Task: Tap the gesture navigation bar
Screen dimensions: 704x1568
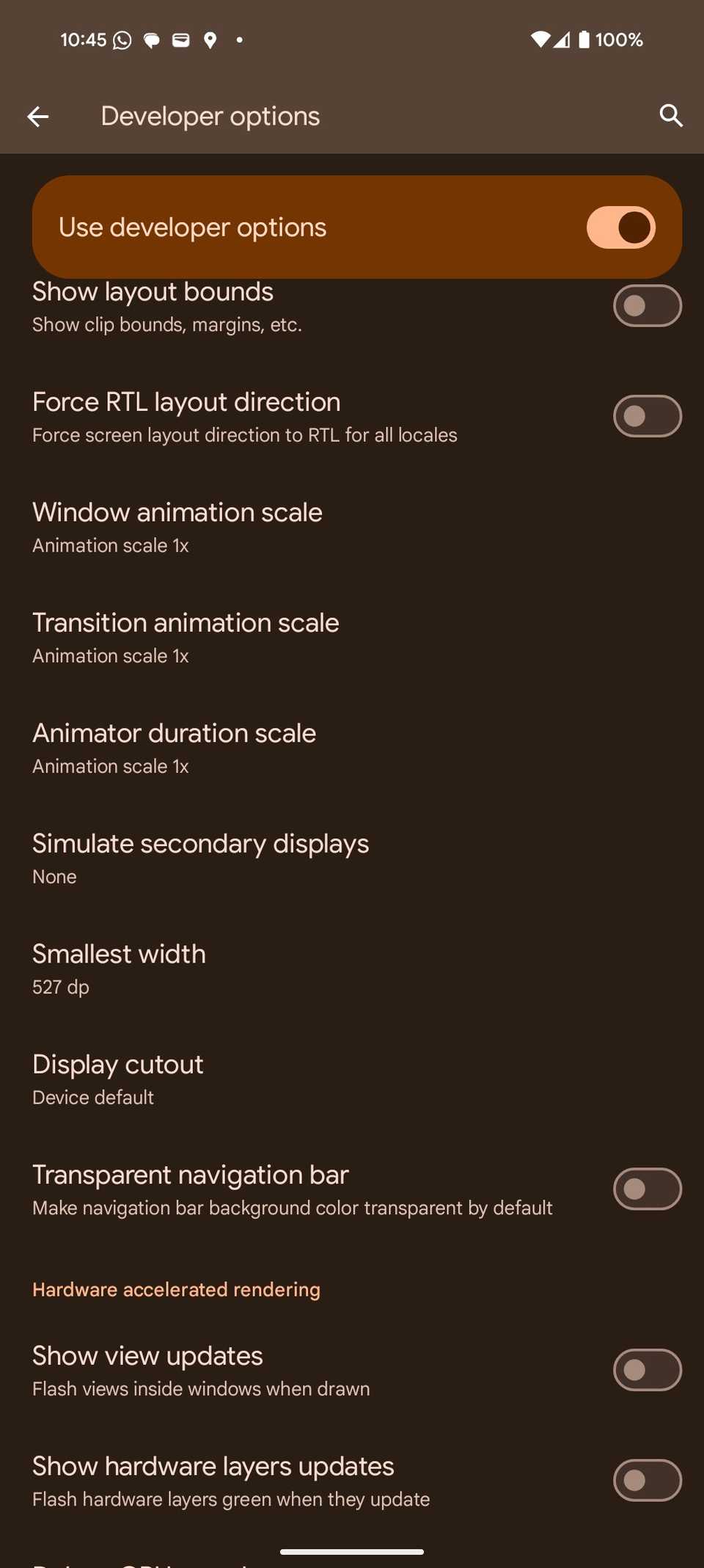Action: (x=352, y=1550)
